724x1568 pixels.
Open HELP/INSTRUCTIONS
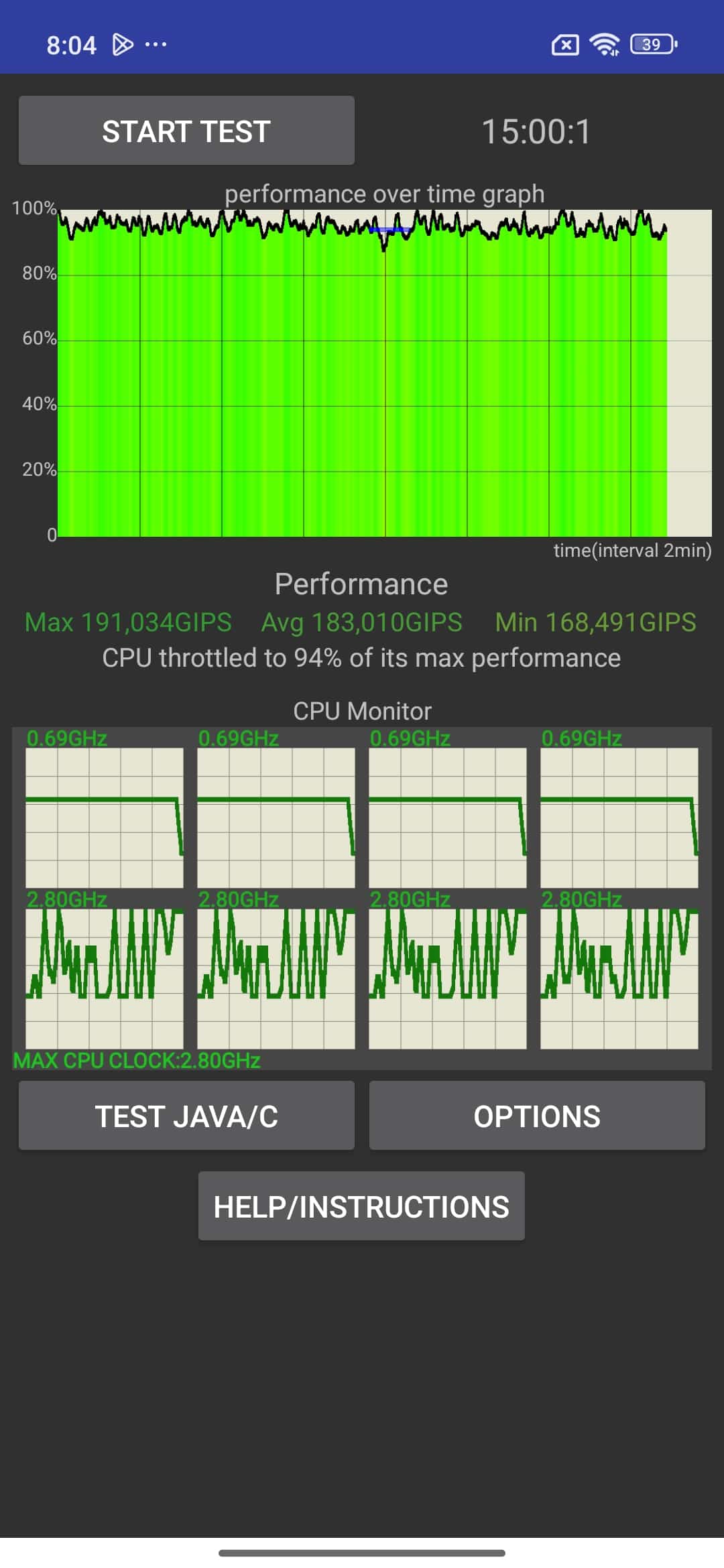(x=361, y=1206)
